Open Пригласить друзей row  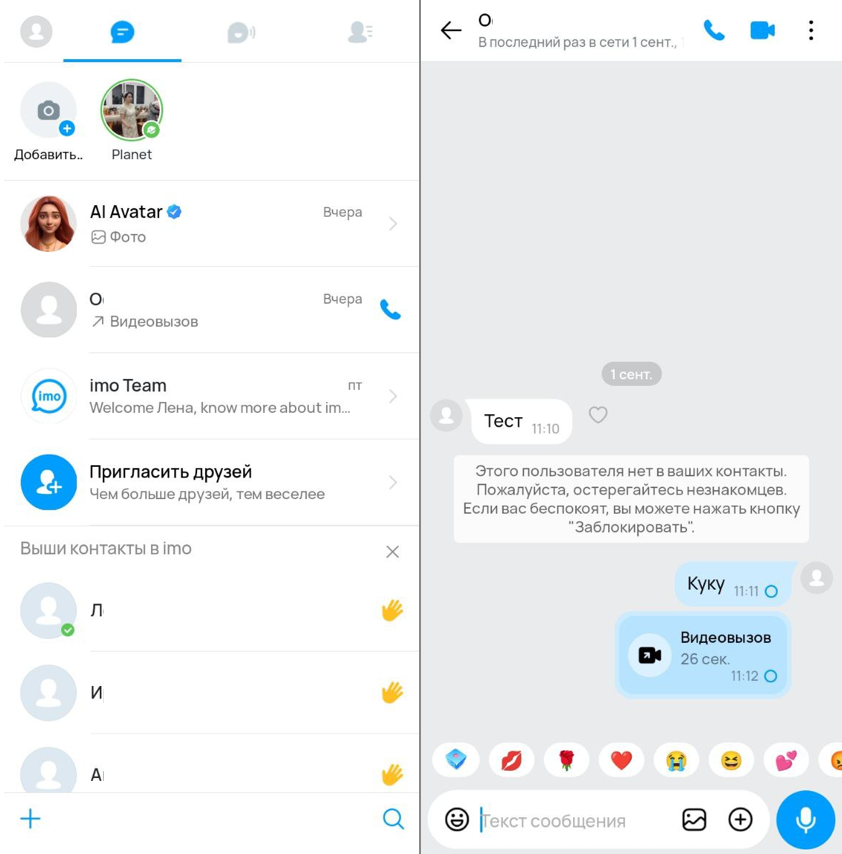210,482
